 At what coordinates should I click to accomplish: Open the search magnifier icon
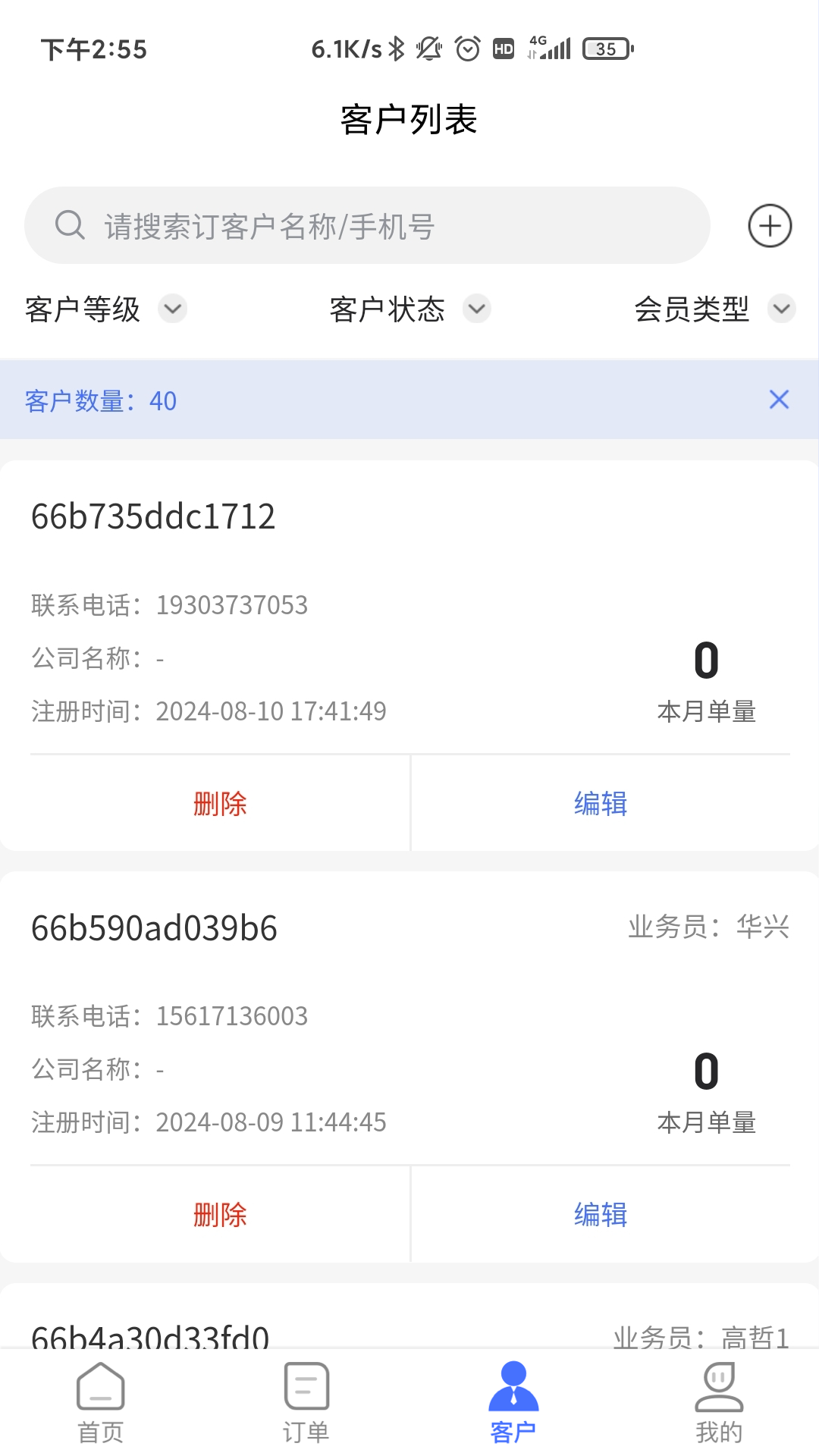point(69,225)
